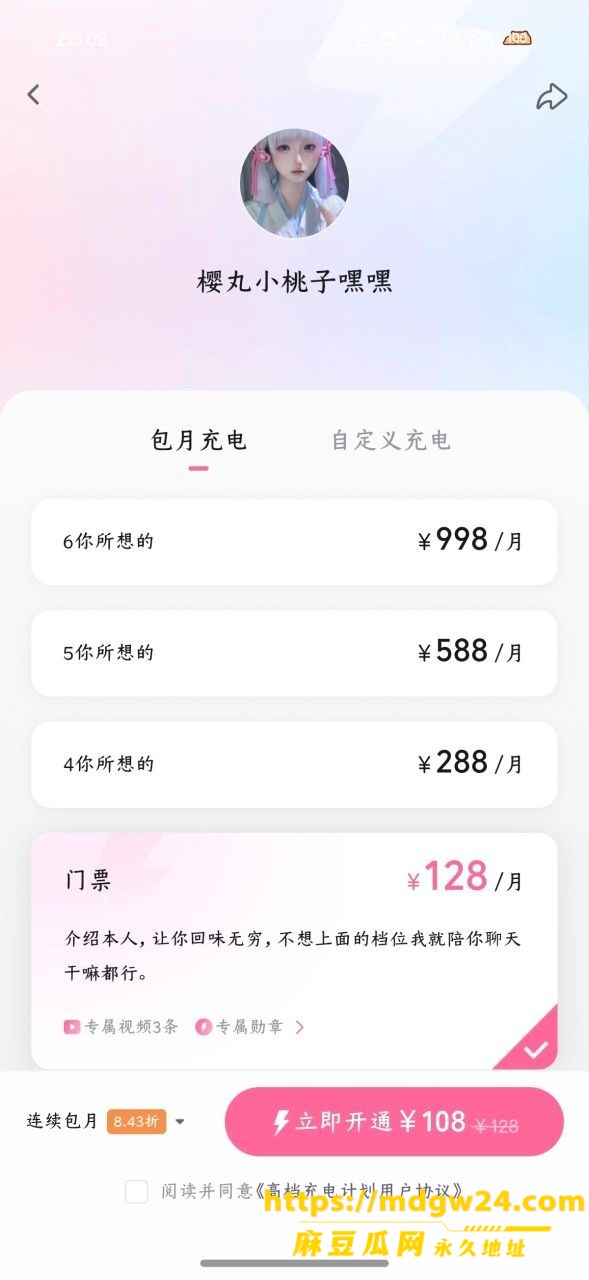Screen dimensions: 589x1280
Task: Switch to the 包月充电 tab
Action: pyautogui.click(x=199, y=440)
